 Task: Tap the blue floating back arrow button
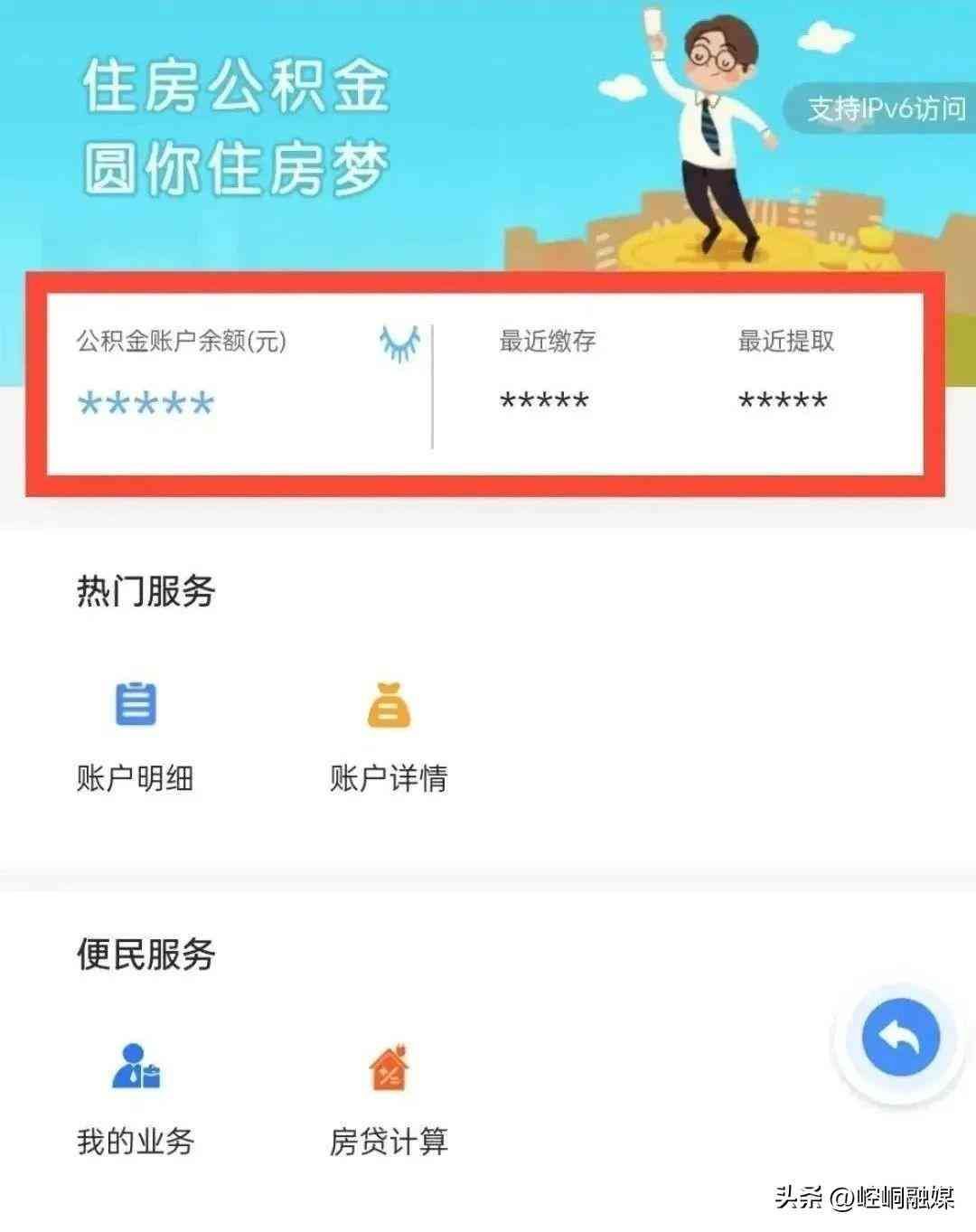pos(900,1038)
